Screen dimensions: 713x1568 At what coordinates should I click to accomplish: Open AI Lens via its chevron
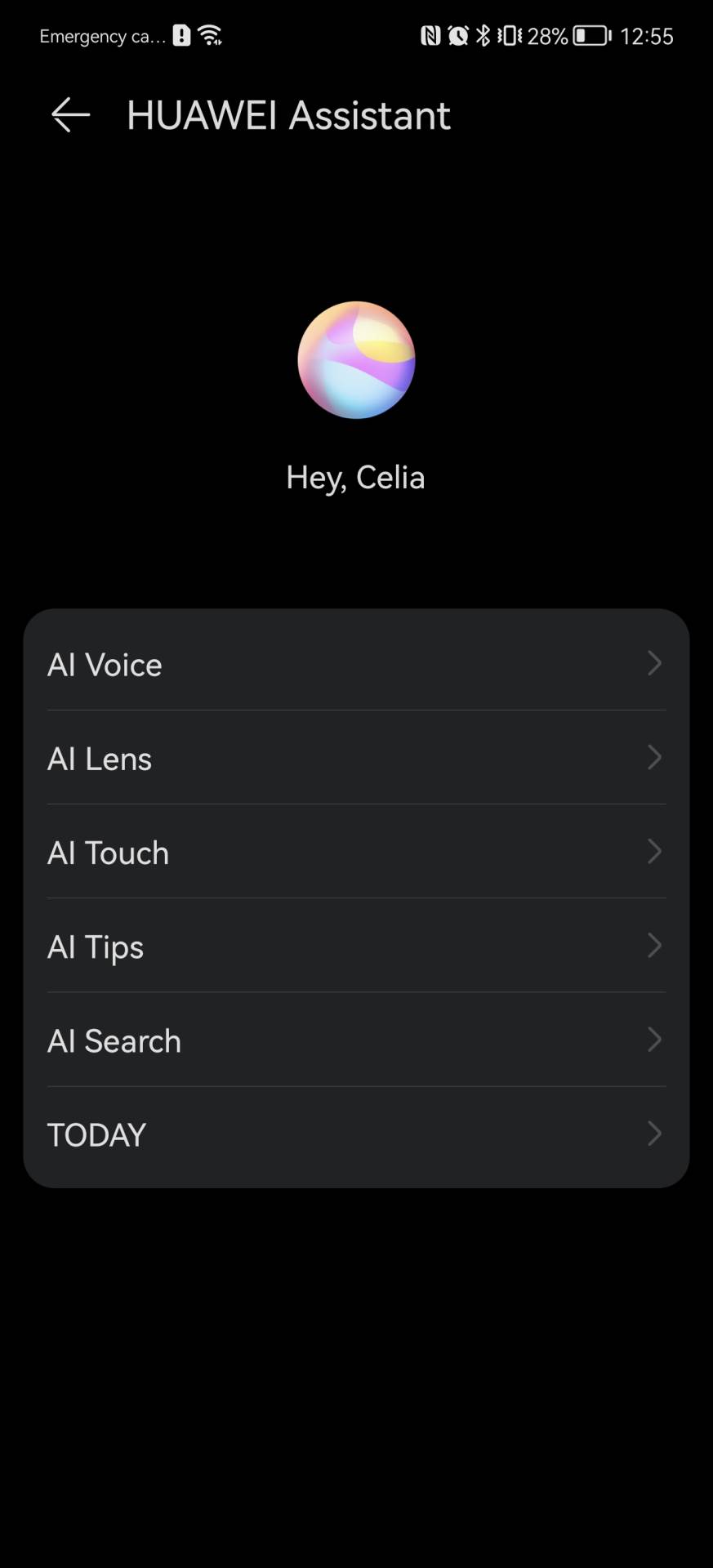click(654, 758)
